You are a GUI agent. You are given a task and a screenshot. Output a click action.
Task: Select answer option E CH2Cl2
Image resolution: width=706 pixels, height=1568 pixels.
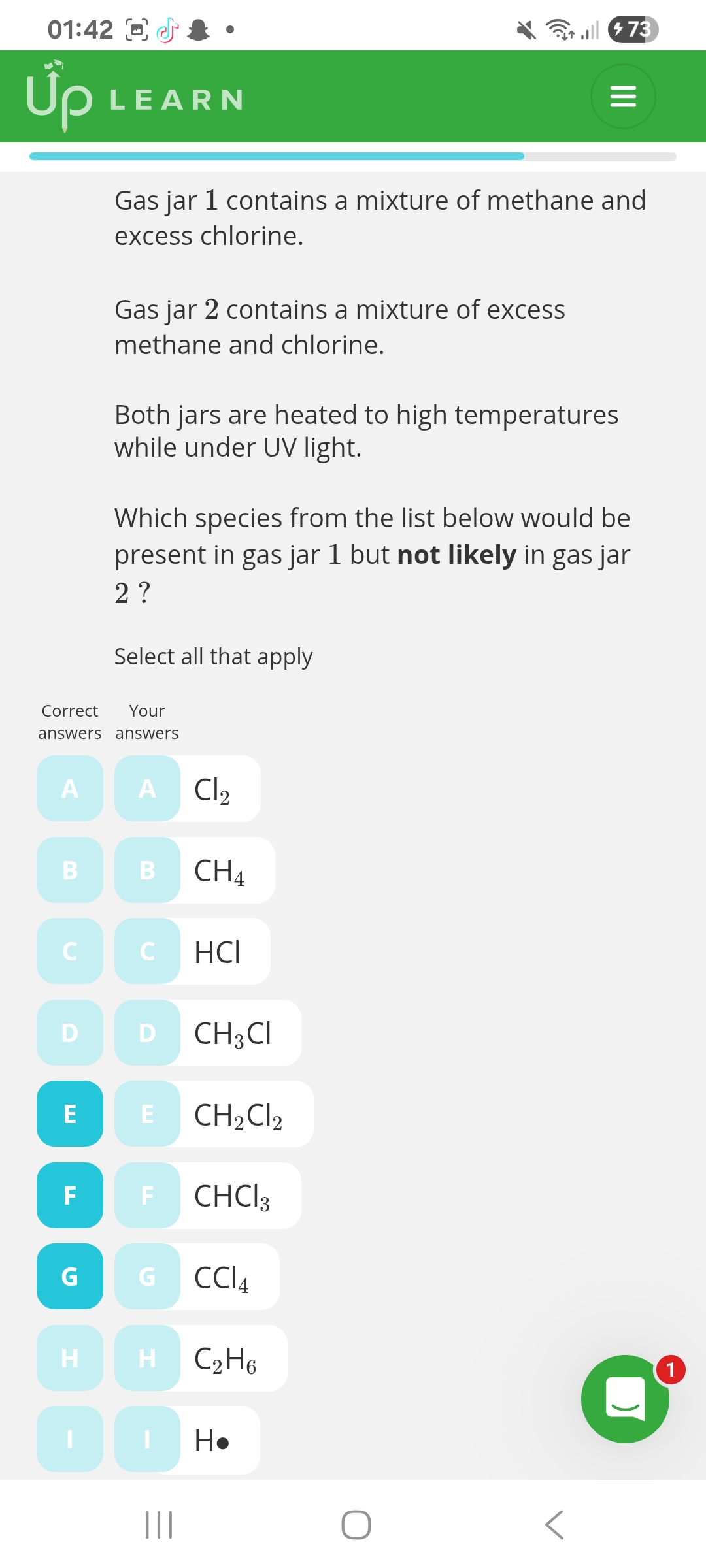(x=214, y=1114)
